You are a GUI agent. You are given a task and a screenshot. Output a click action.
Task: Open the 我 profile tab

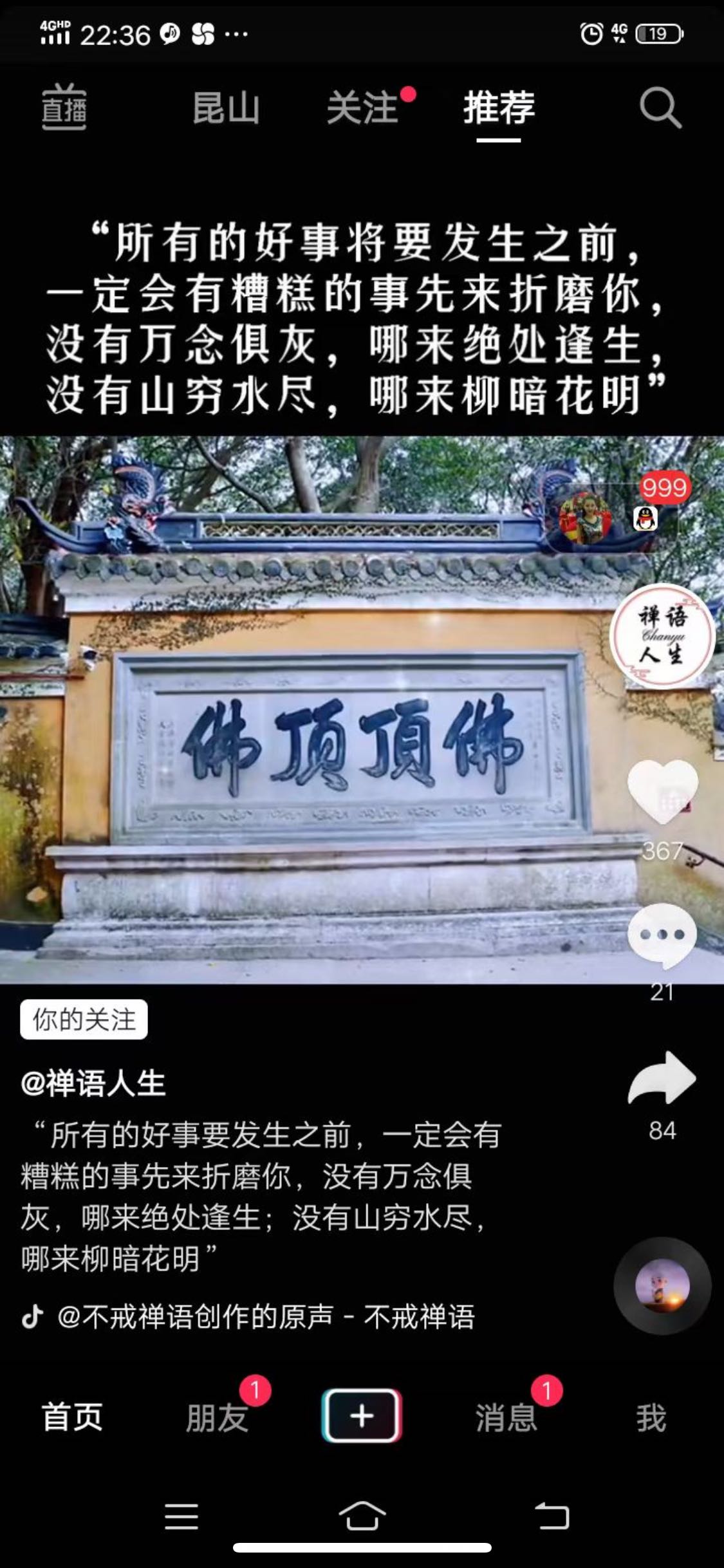coord(651,1417)
